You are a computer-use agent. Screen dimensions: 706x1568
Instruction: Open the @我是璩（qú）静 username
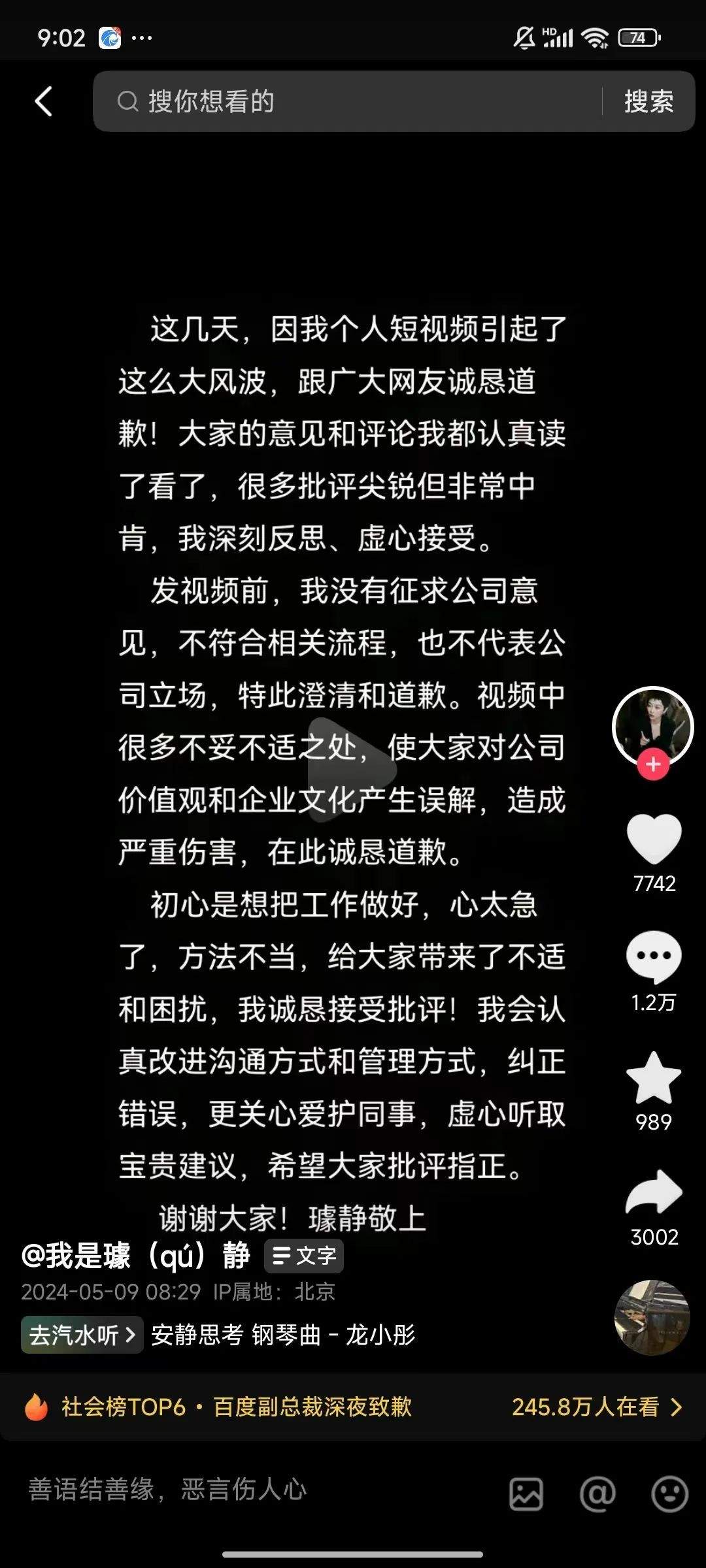pyautogui.click(x=135, y=1256)
